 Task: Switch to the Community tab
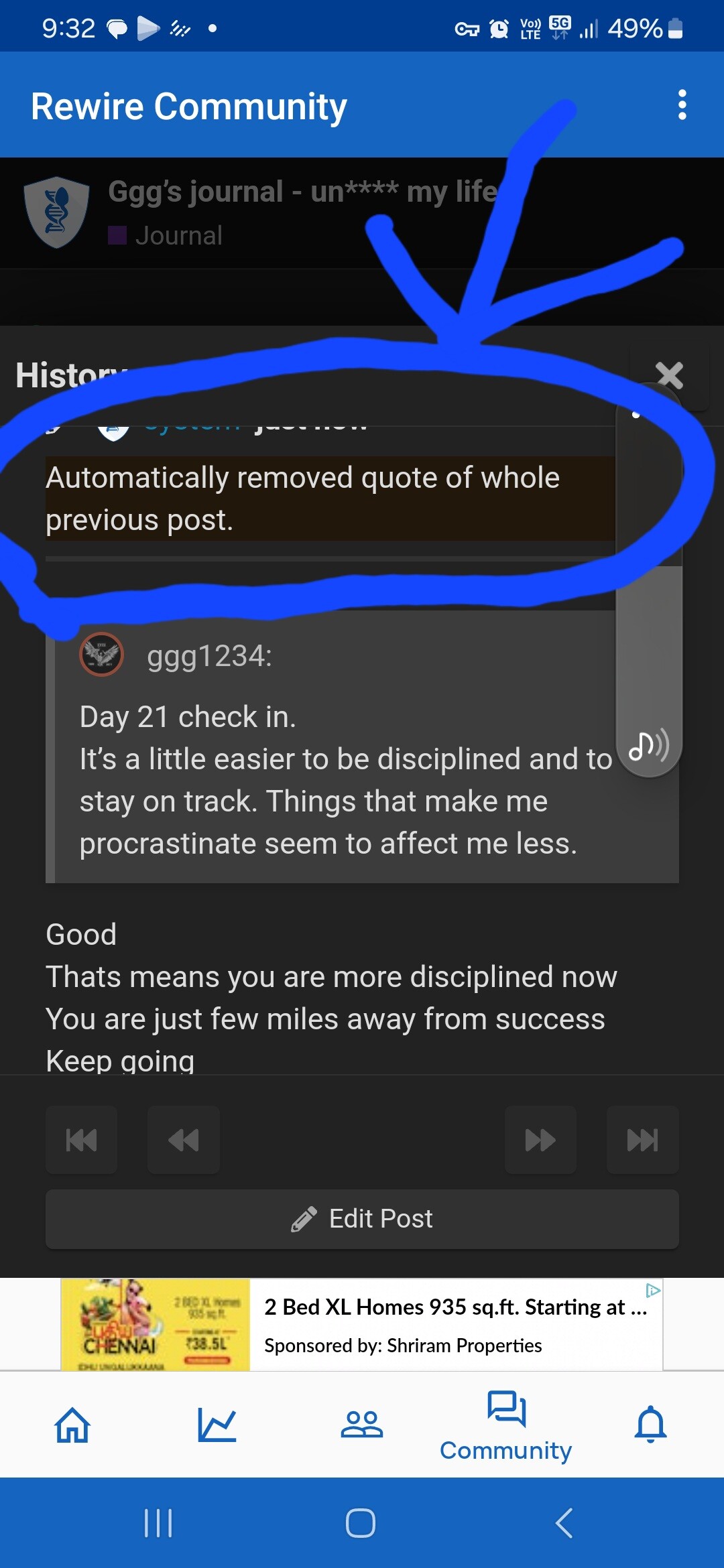[506, 1426]
